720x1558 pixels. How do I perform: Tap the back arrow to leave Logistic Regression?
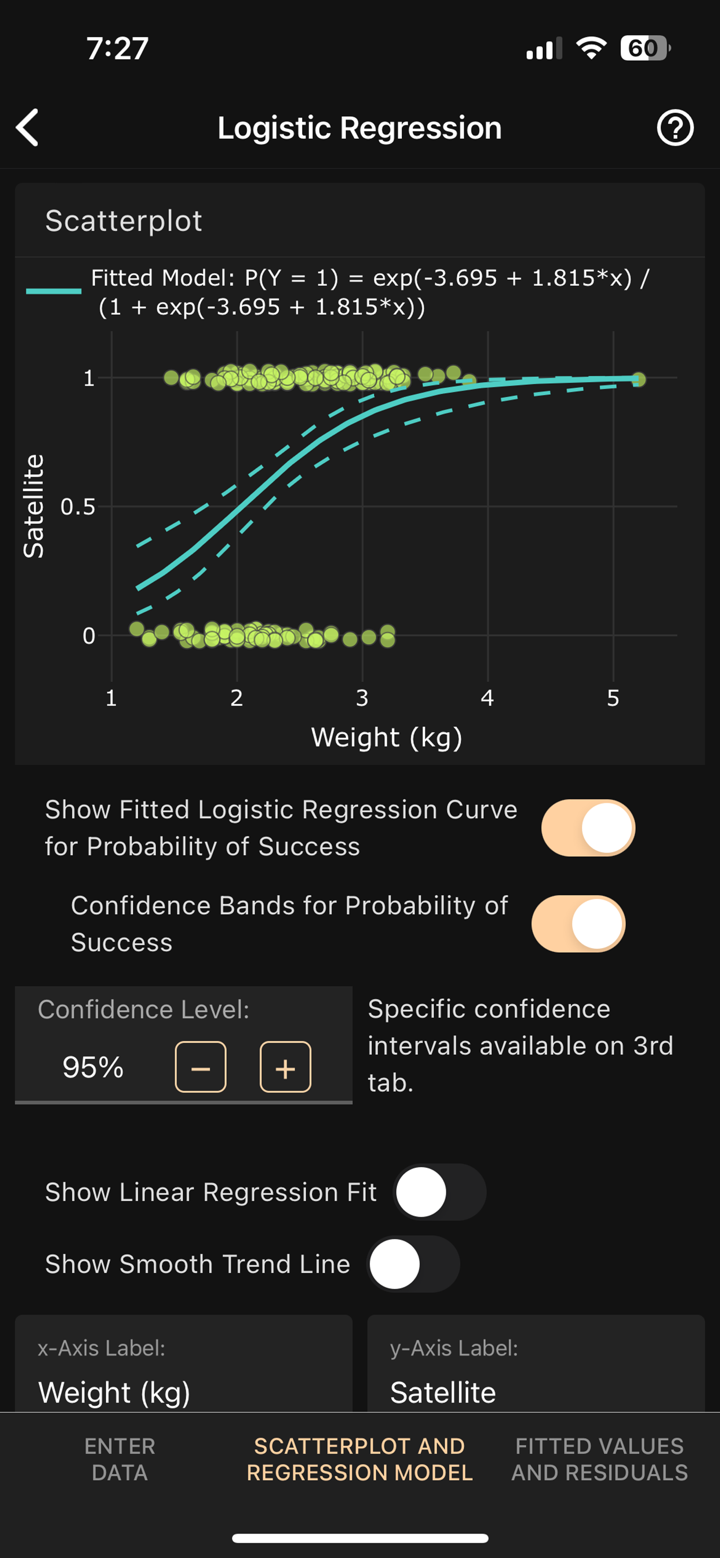click(x=28, y=128)
